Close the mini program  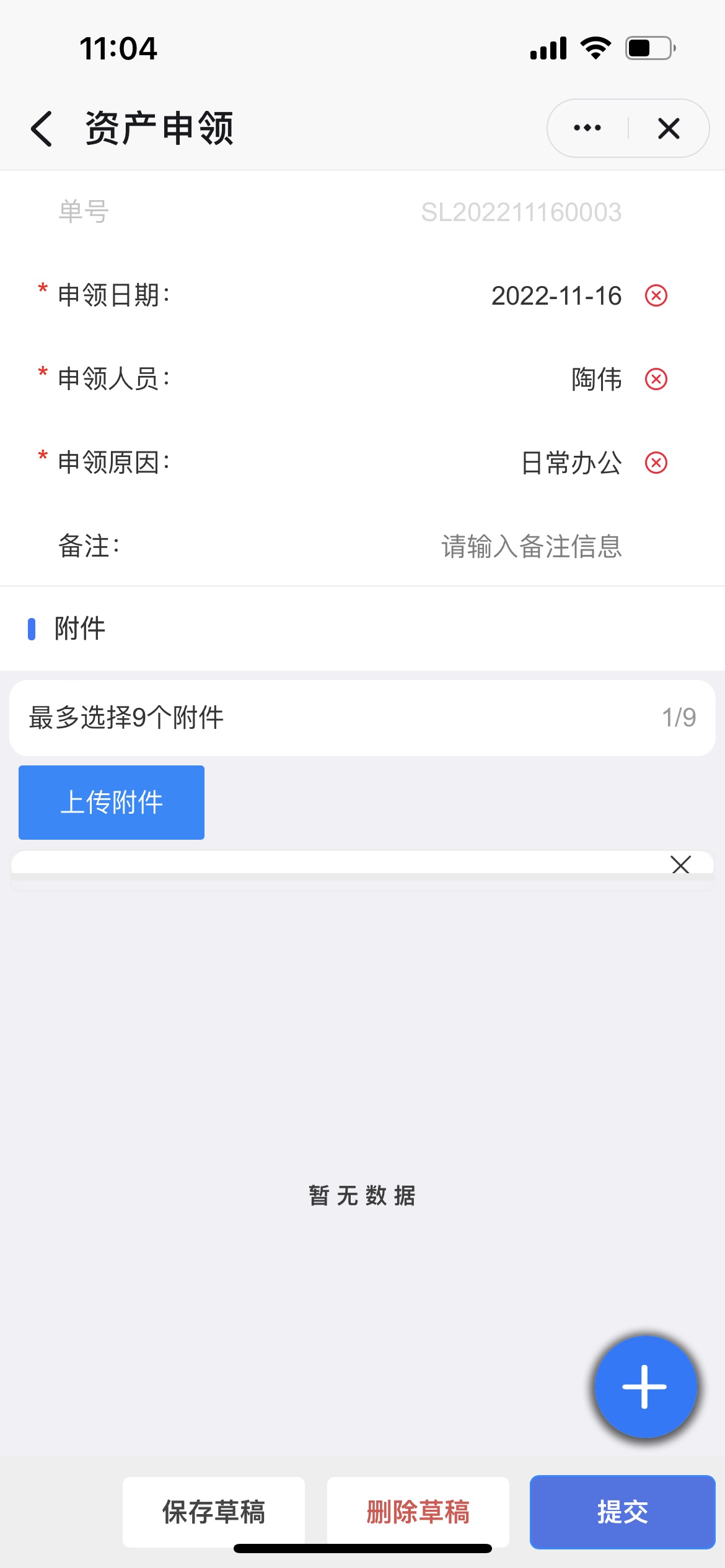[669, 128]
